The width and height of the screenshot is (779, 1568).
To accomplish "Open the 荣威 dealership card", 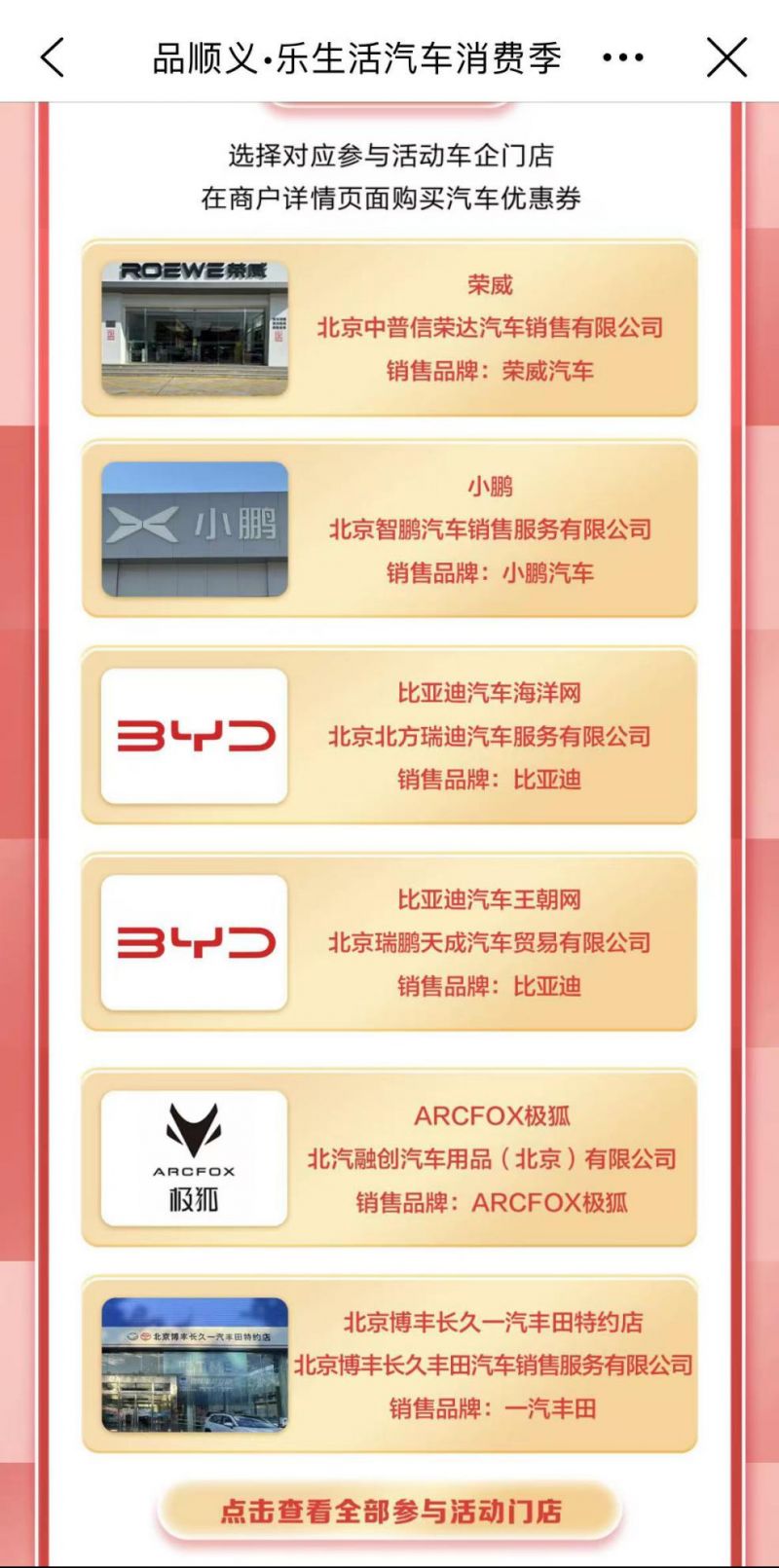I will 389,328.
